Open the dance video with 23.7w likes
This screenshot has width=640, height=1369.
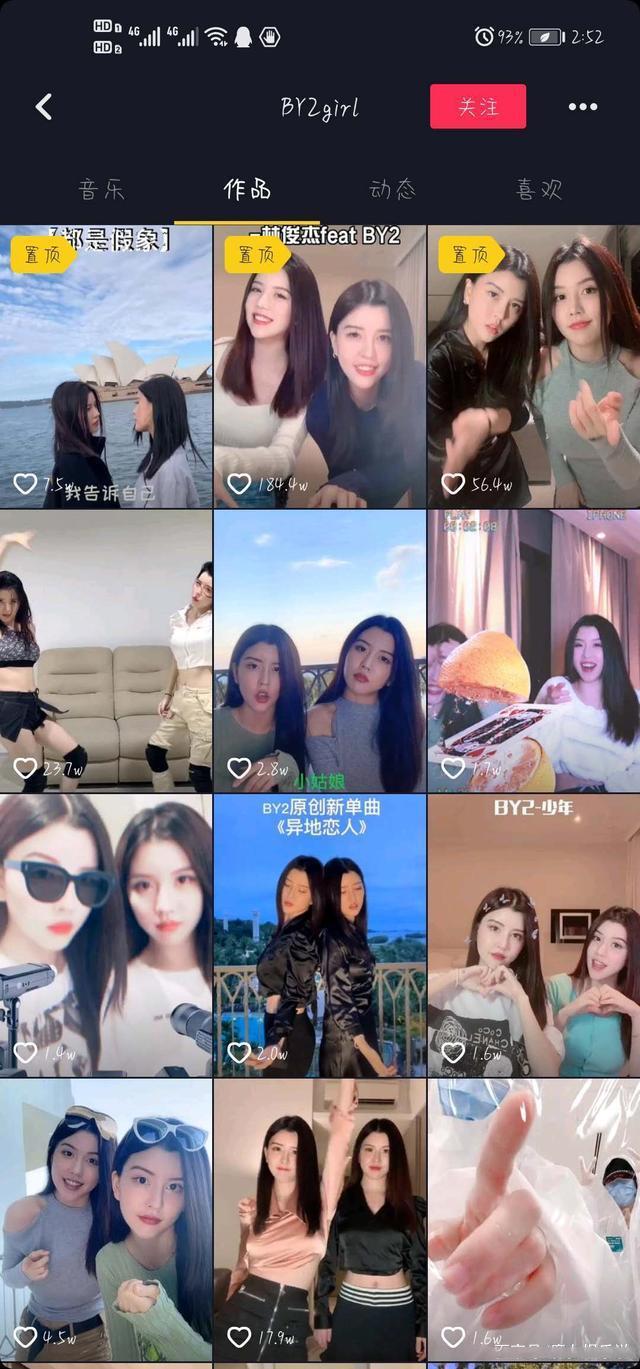(106, 651)
